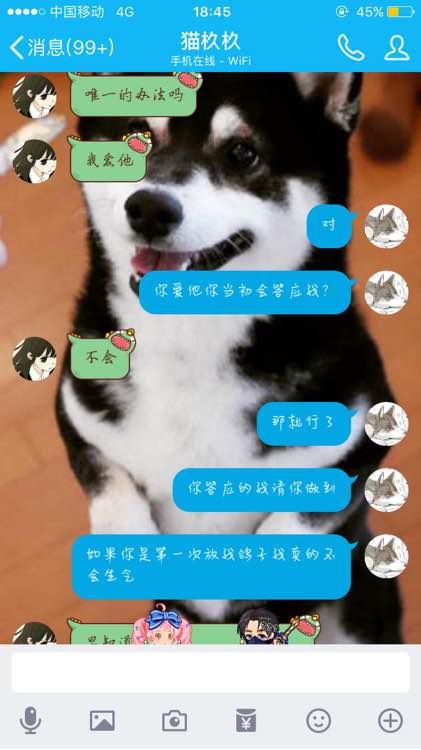The width and height of the screenshot is (421, 750).
Task: Open more options with the plus icon
Action: point(390,720)
